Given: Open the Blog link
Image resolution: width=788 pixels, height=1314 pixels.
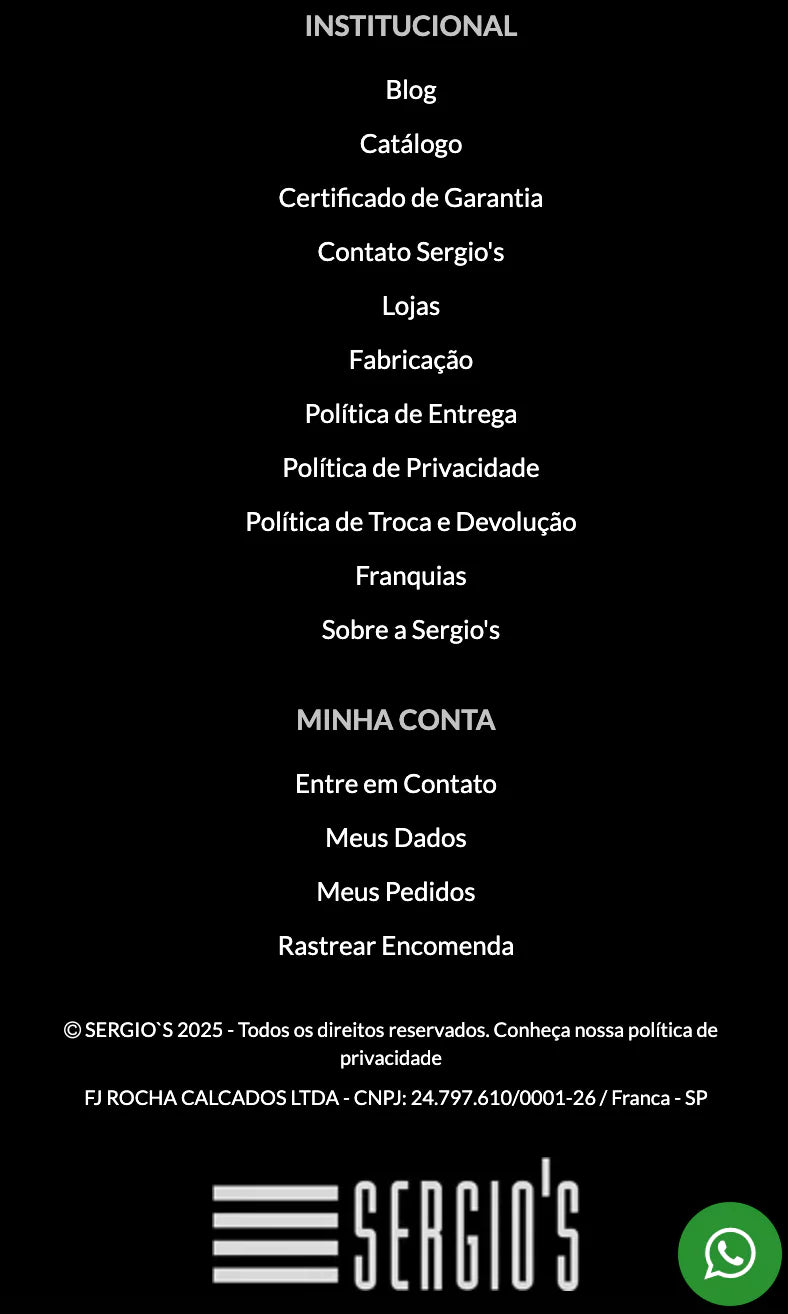Looking at the screenshot, I should point(411,90).
